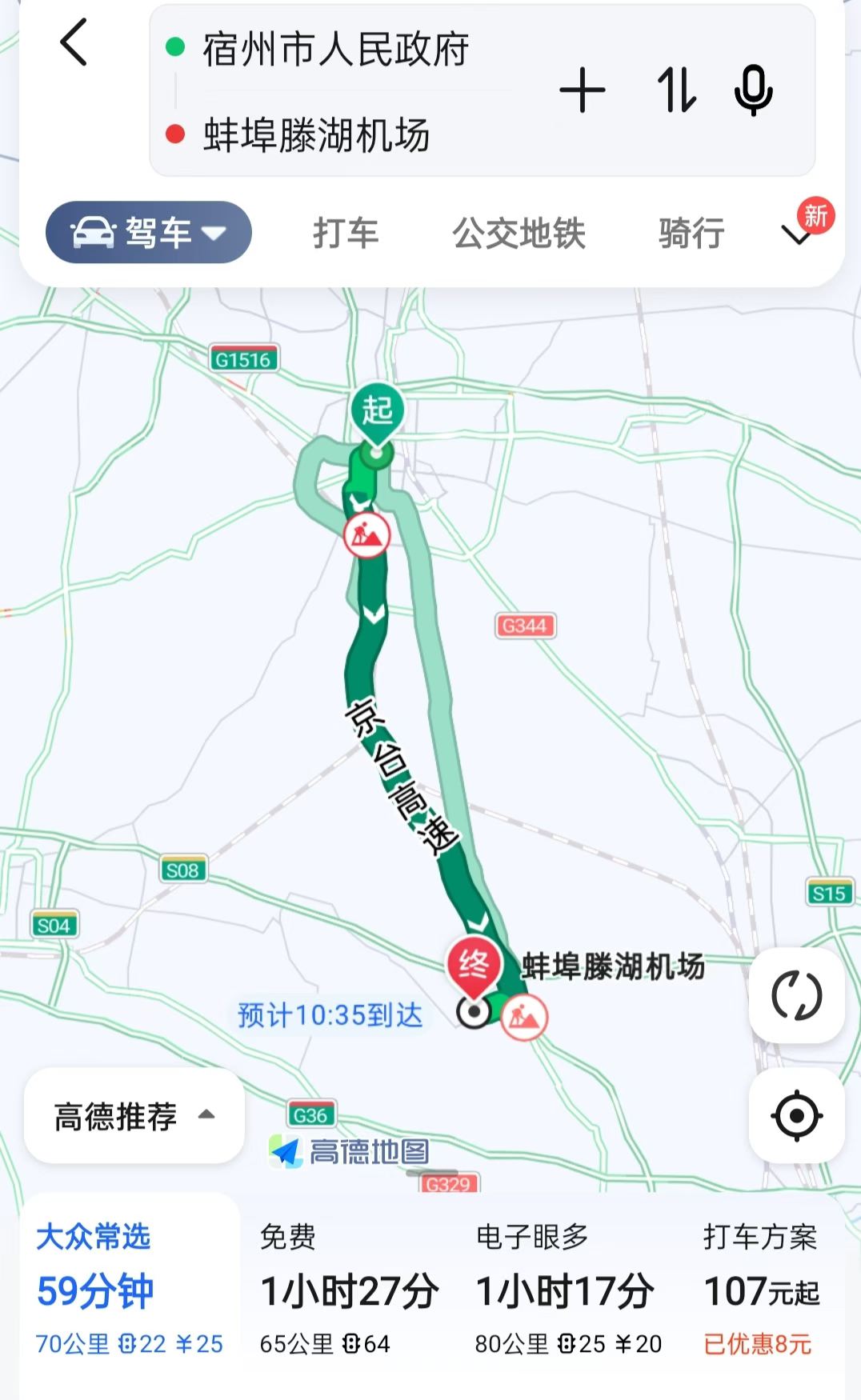Open the 驾车 driving mode dropdown
Image resolution: width=861 pixels, height=1400 pixels.
(x=149, y=233)
